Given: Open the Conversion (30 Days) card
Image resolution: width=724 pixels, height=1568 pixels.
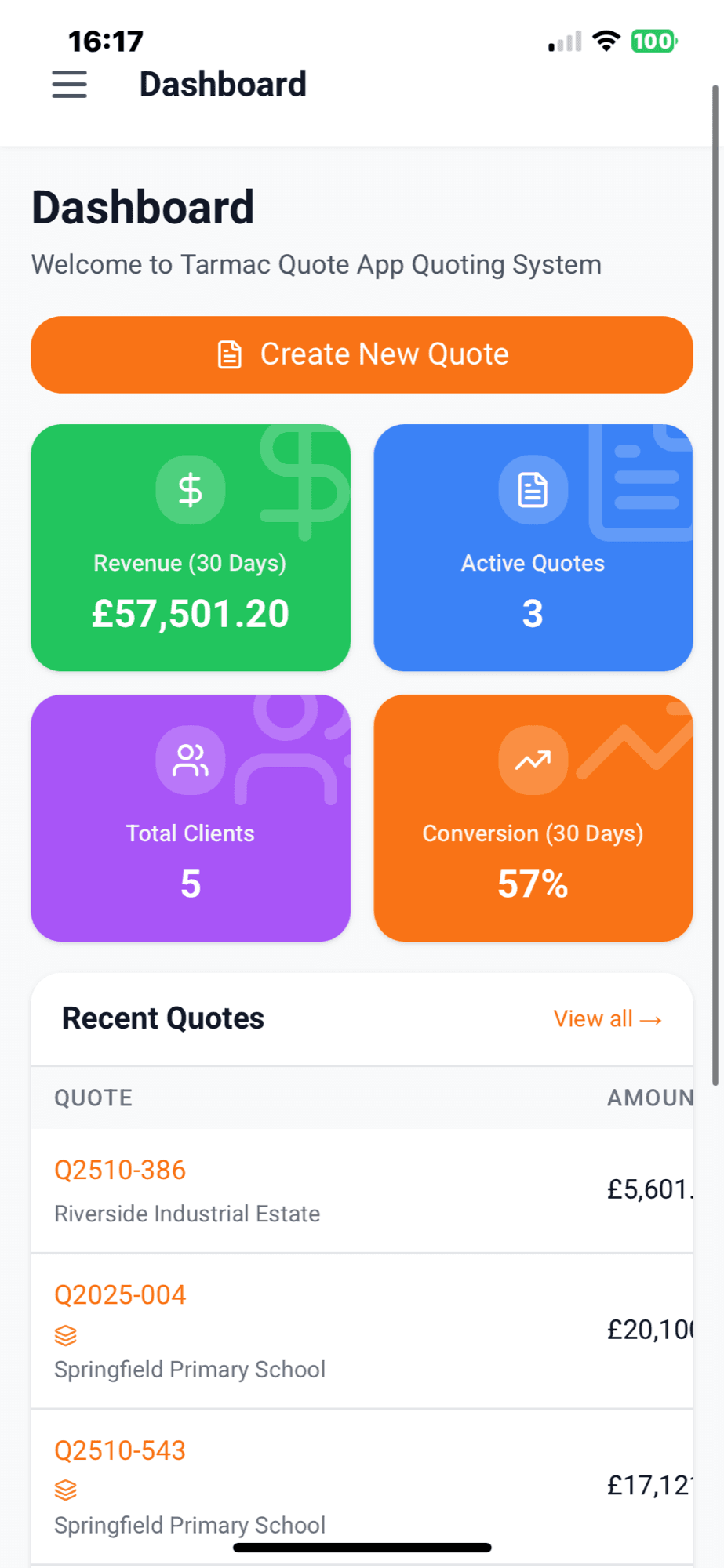Looking at the screenshot, I should point(533,818).
